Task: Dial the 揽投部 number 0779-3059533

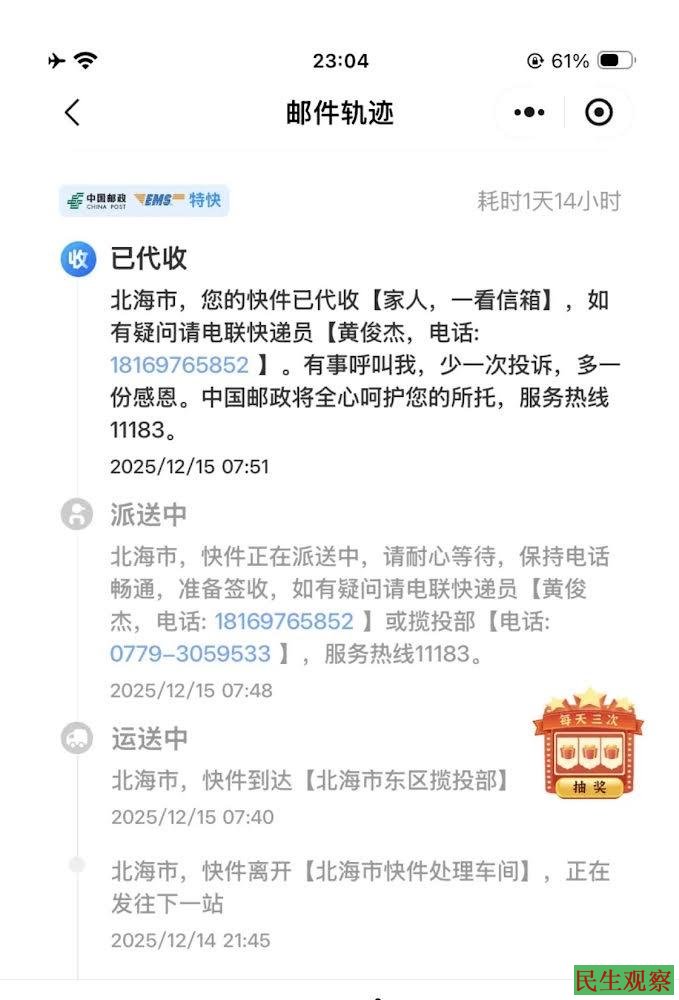Action: pyautogui.click(x=190, y=654)
